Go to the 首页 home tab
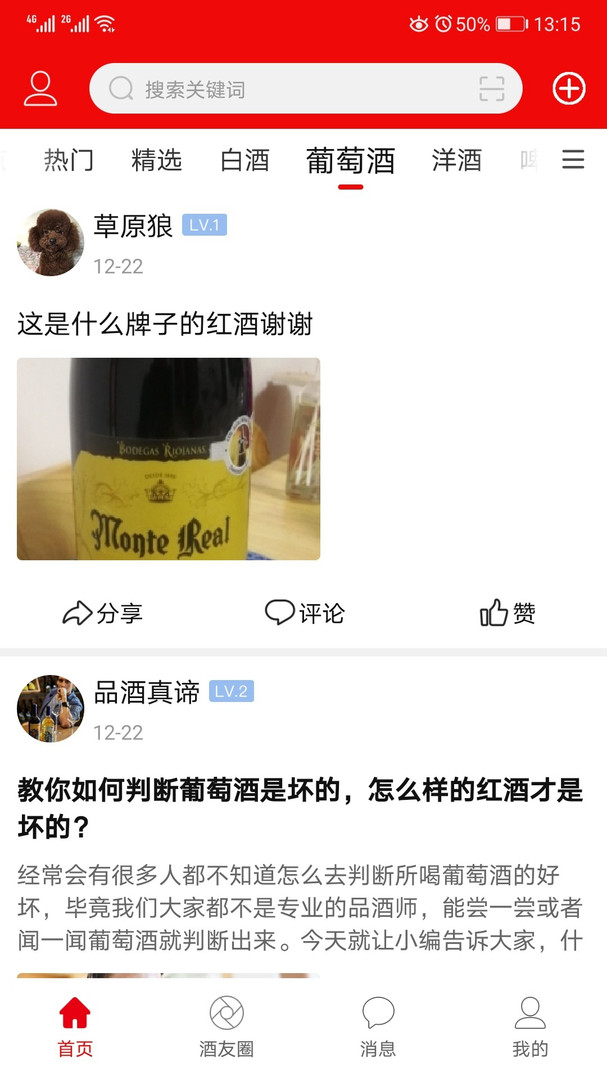607x1080 pixels. pyautogui.click(x=75, y=1027)
